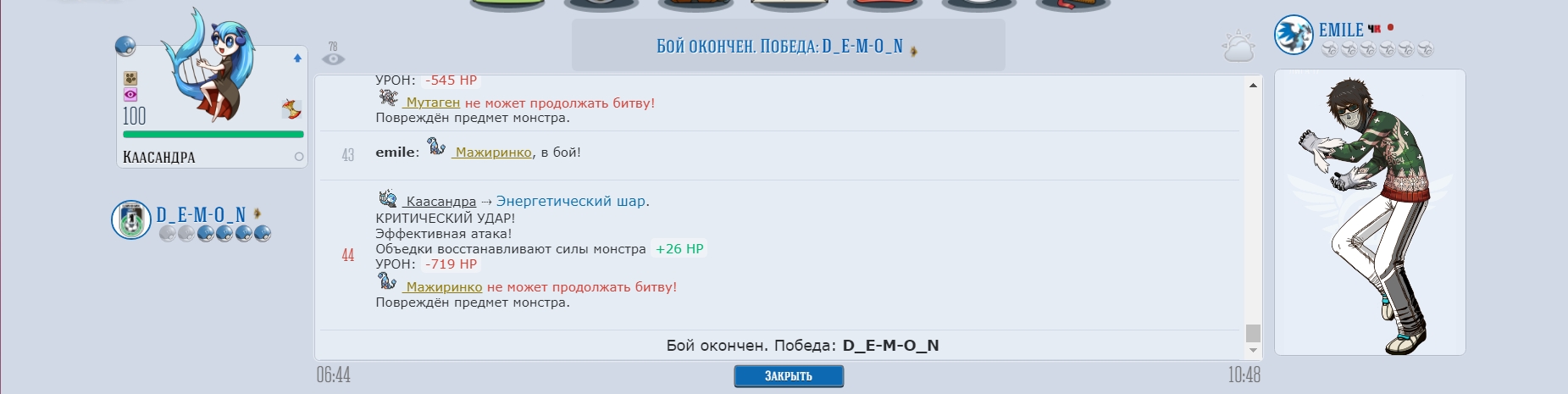The width and height of the screenshot is (1568, 394).
Task: Open D_E-M-O_N player profile
Action: coord(200,215)
